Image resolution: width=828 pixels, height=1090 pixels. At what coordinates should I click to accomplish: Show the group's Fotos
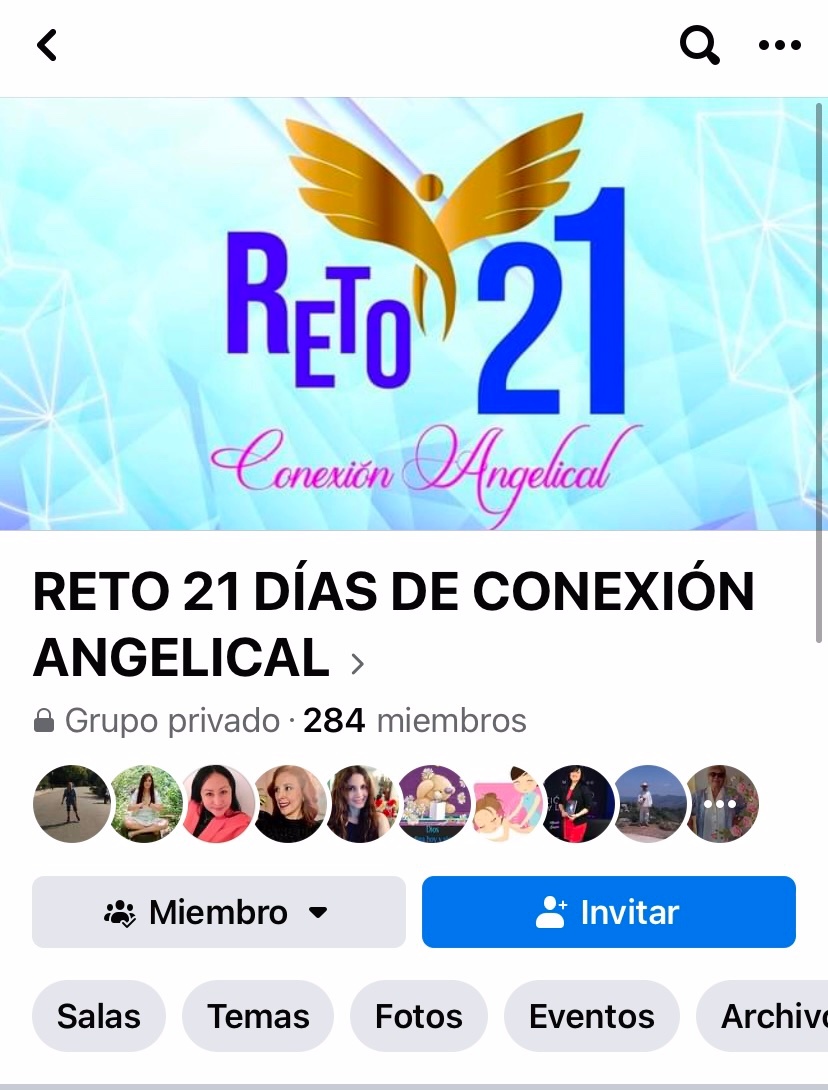(x=418, y=1017)
